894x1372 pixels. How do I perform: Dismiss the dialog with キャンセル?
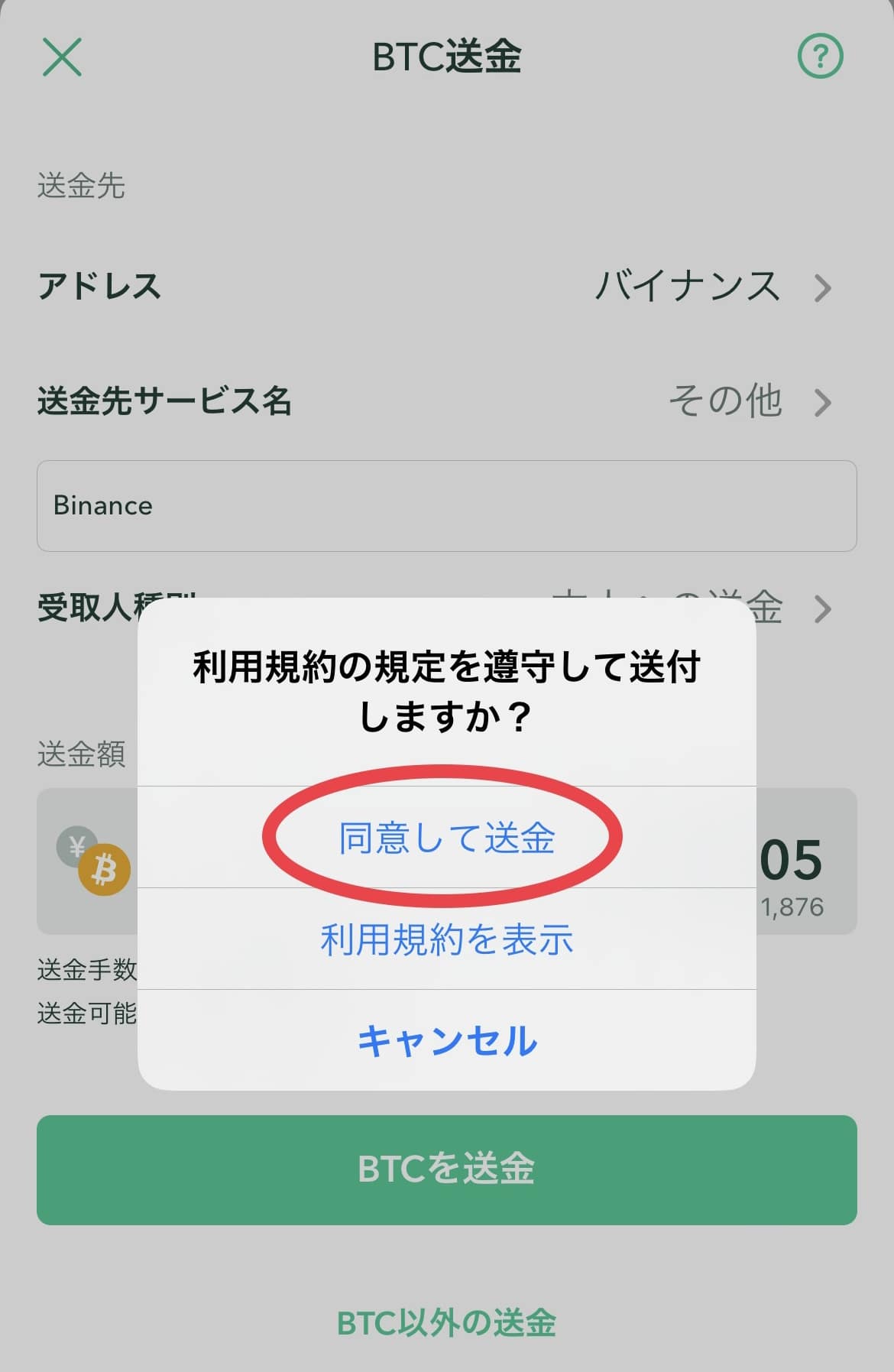(446, 1041)
